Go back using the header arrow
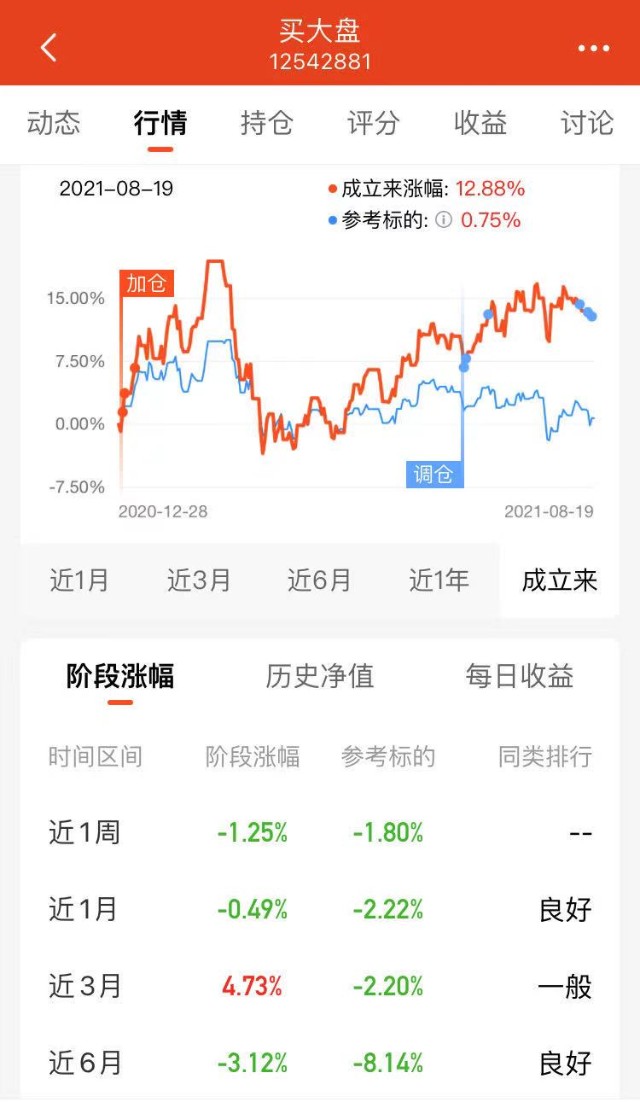This screenshot has height=1102, width=640. pos(48,48)
